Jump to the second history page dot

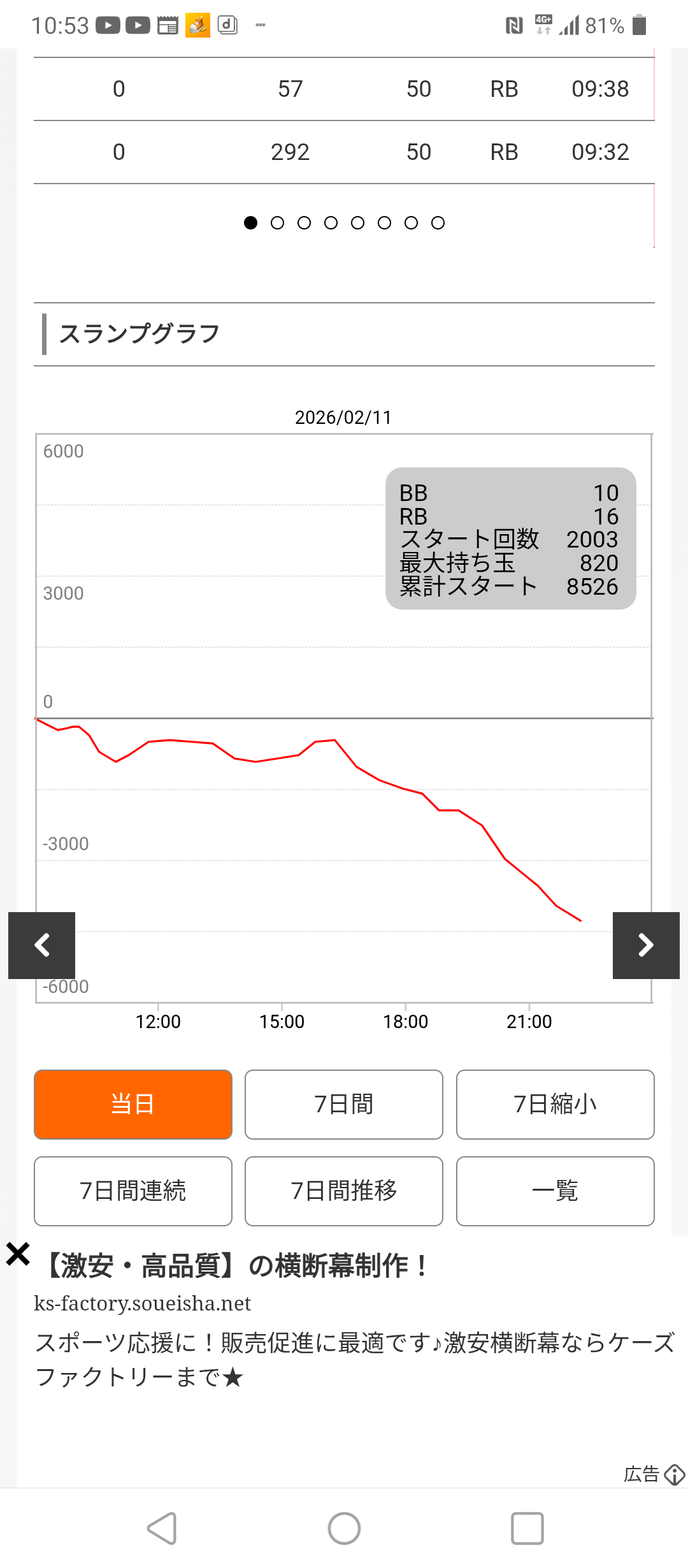[x=277, y=222]
